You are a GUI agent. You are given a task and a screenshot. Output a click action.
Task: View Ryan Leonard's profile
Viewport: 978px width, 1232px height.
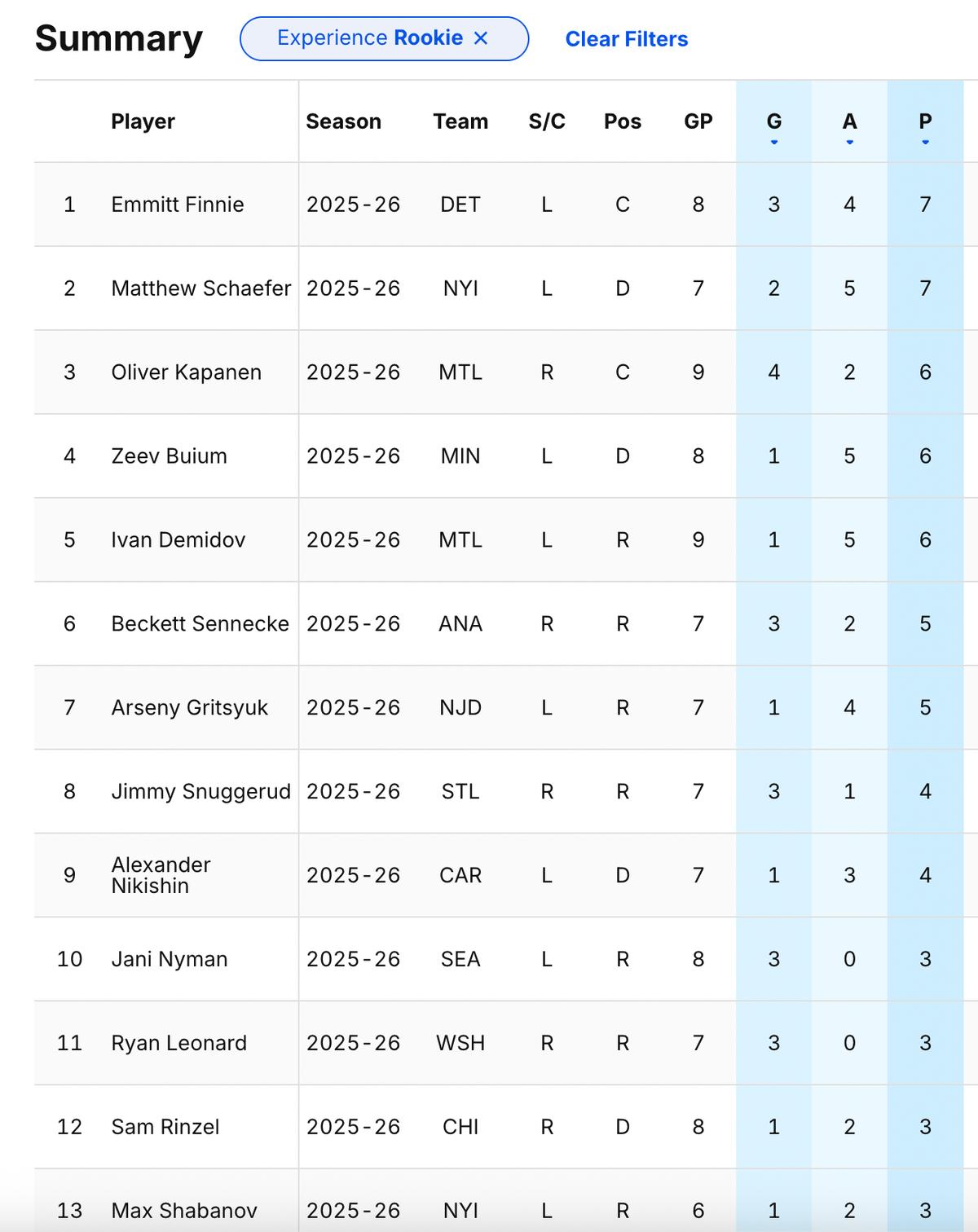click(178, 1044)
